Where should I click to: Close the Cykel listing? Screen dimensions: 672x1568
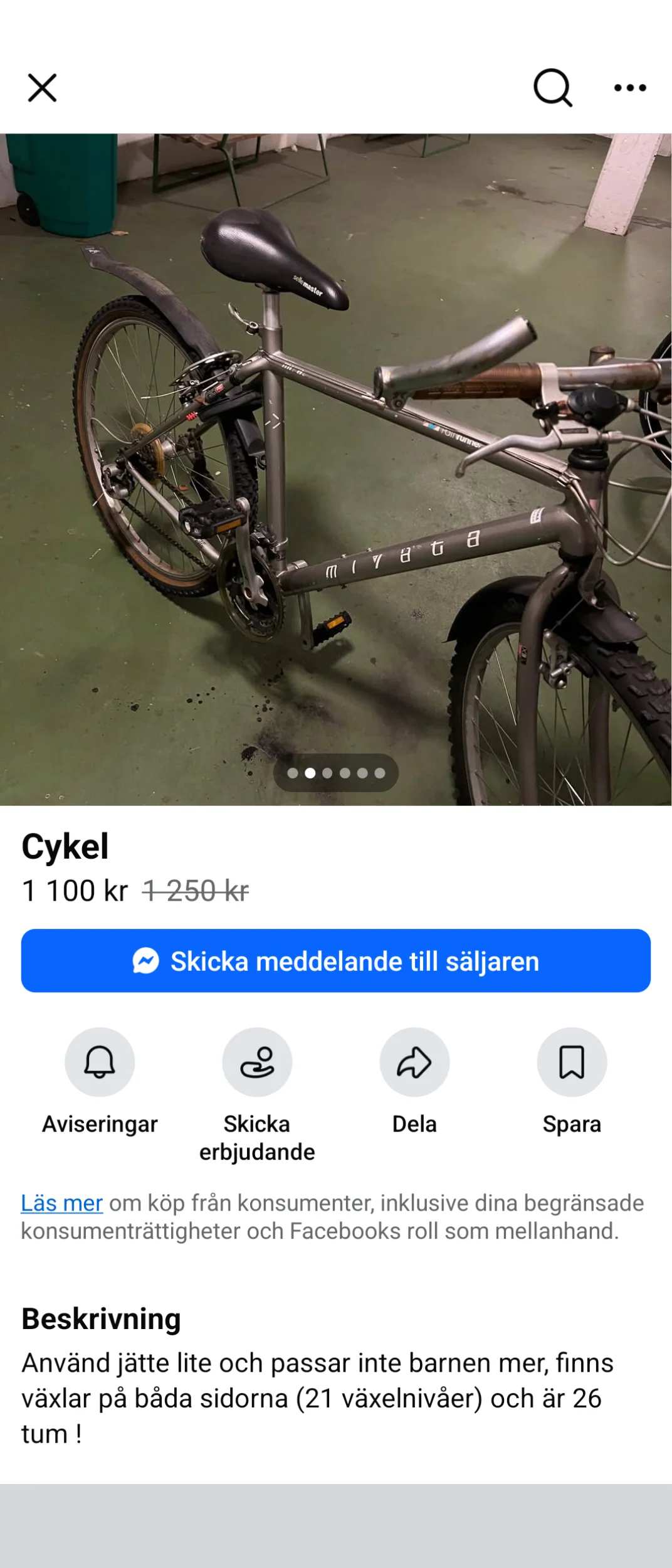pos(42,88)
